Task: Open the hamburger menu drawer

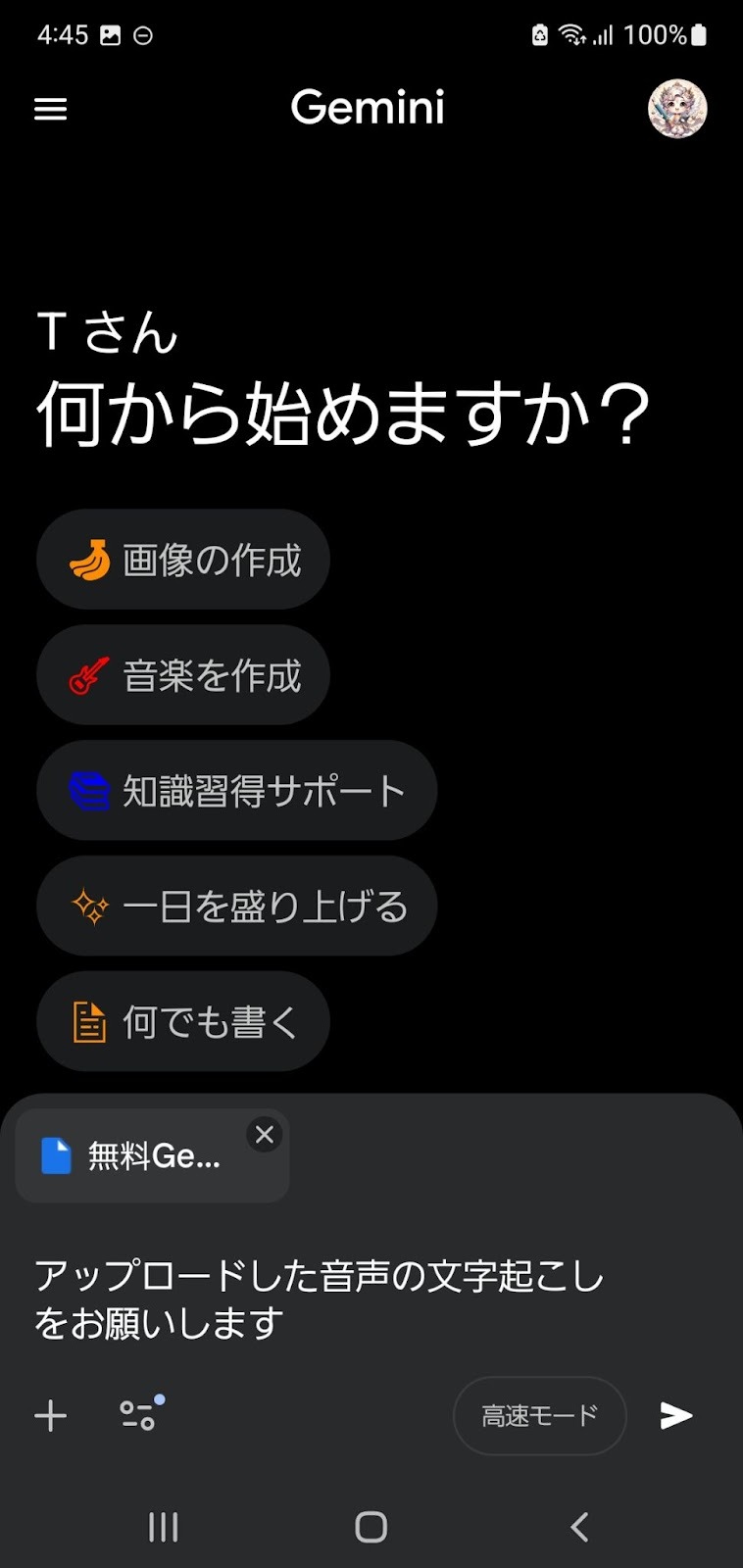Action: [51, 109]
